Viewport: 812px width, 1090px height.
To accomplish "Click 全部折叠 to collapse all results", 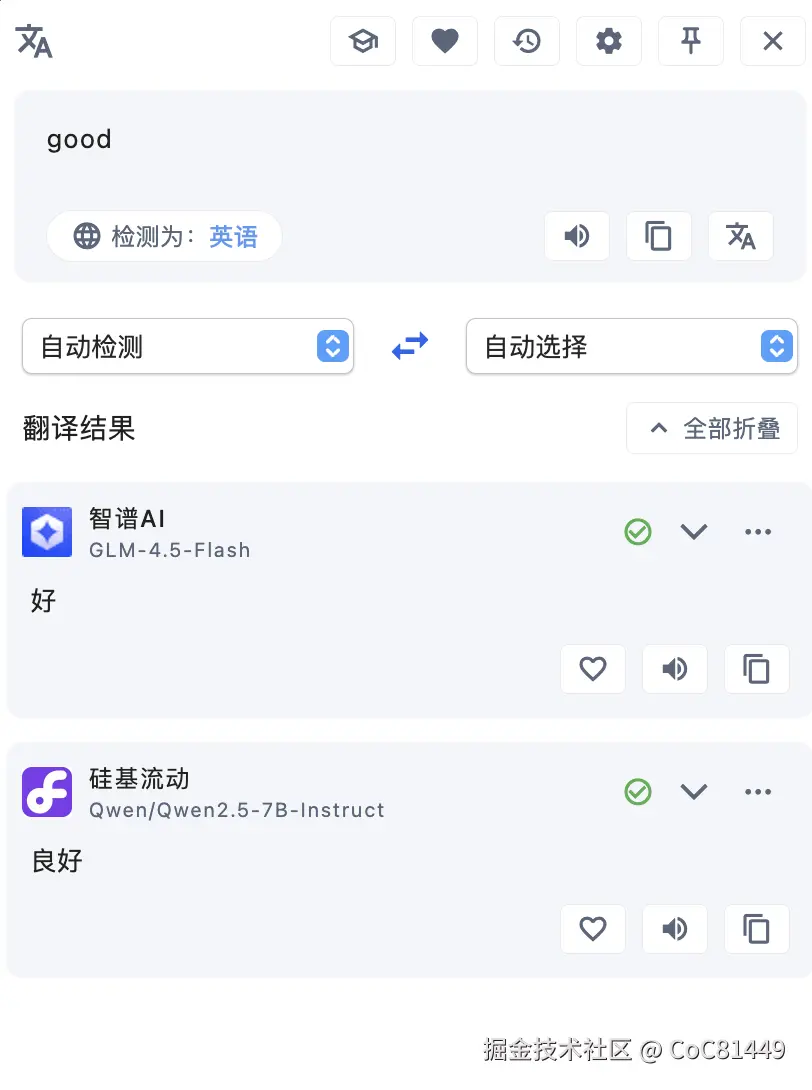I will (x=711, y=427).
